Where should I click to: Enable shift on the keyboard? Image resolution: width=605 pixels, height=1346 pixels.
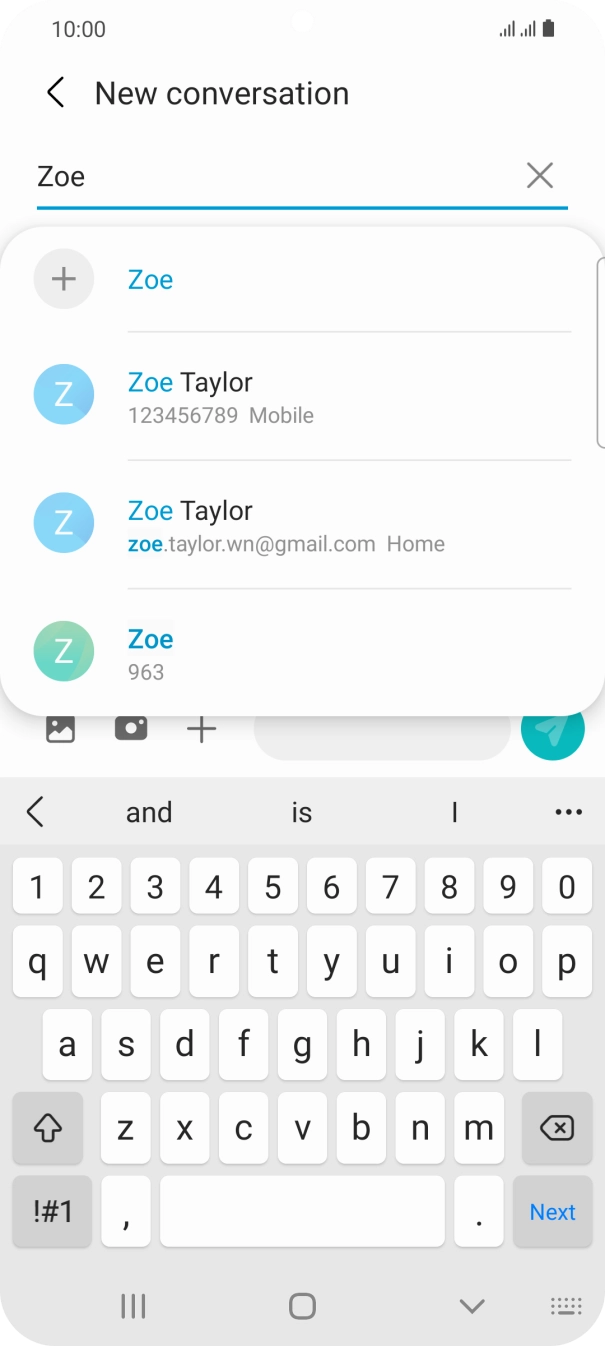point(48,1128)
